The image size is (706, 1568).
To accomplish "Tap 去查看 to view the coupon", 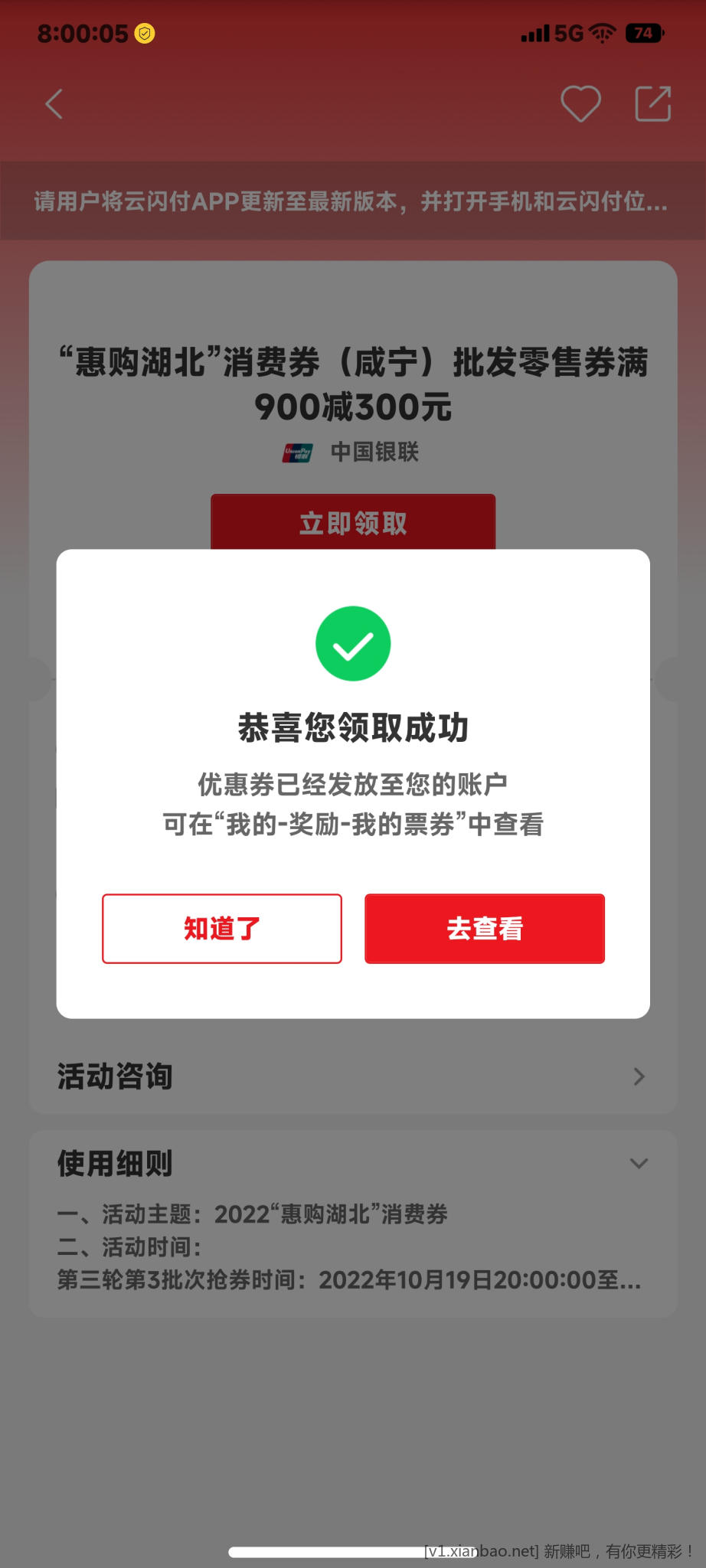I will (x=484, y=928).
